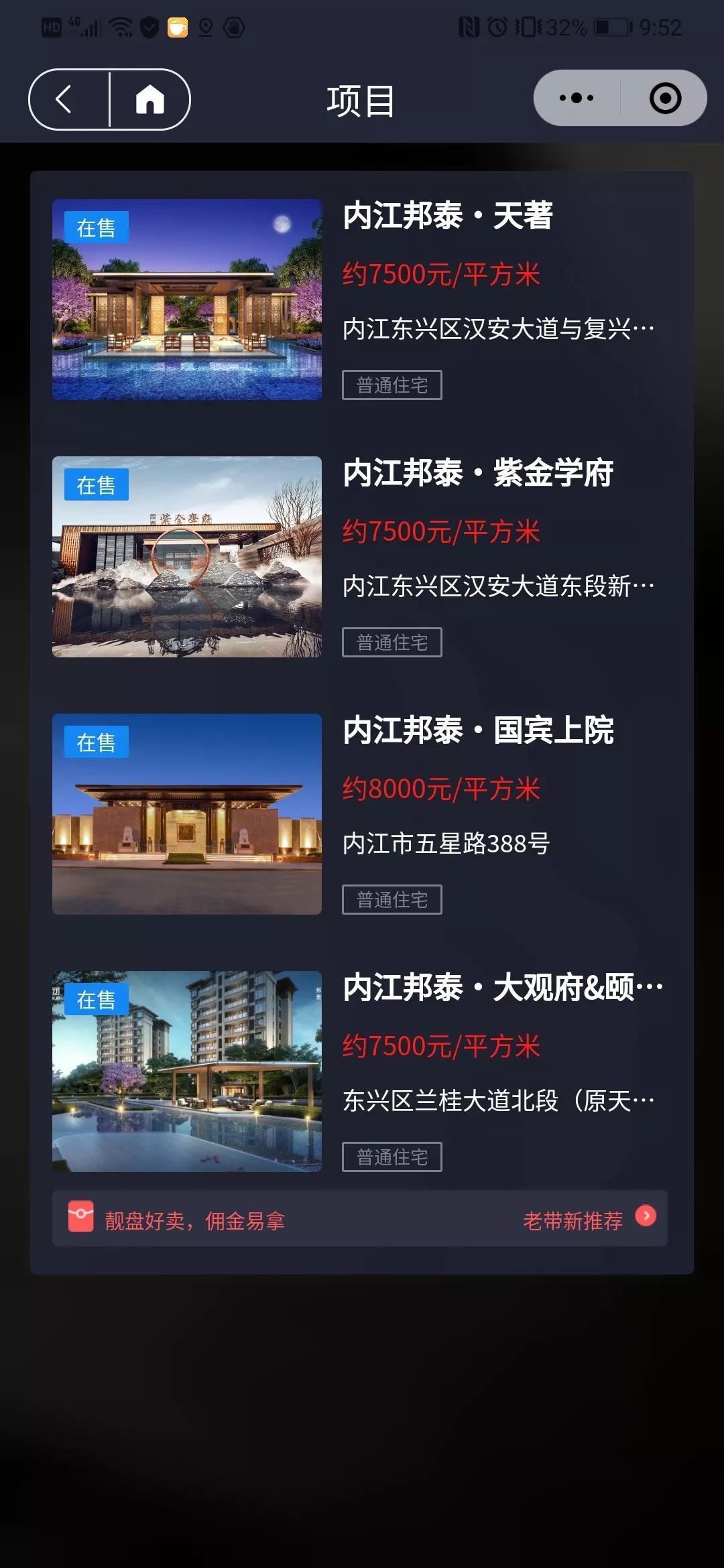Close the mini program via circle icon
Viewport: 724px width, 1568px height.
coord(665,98)
